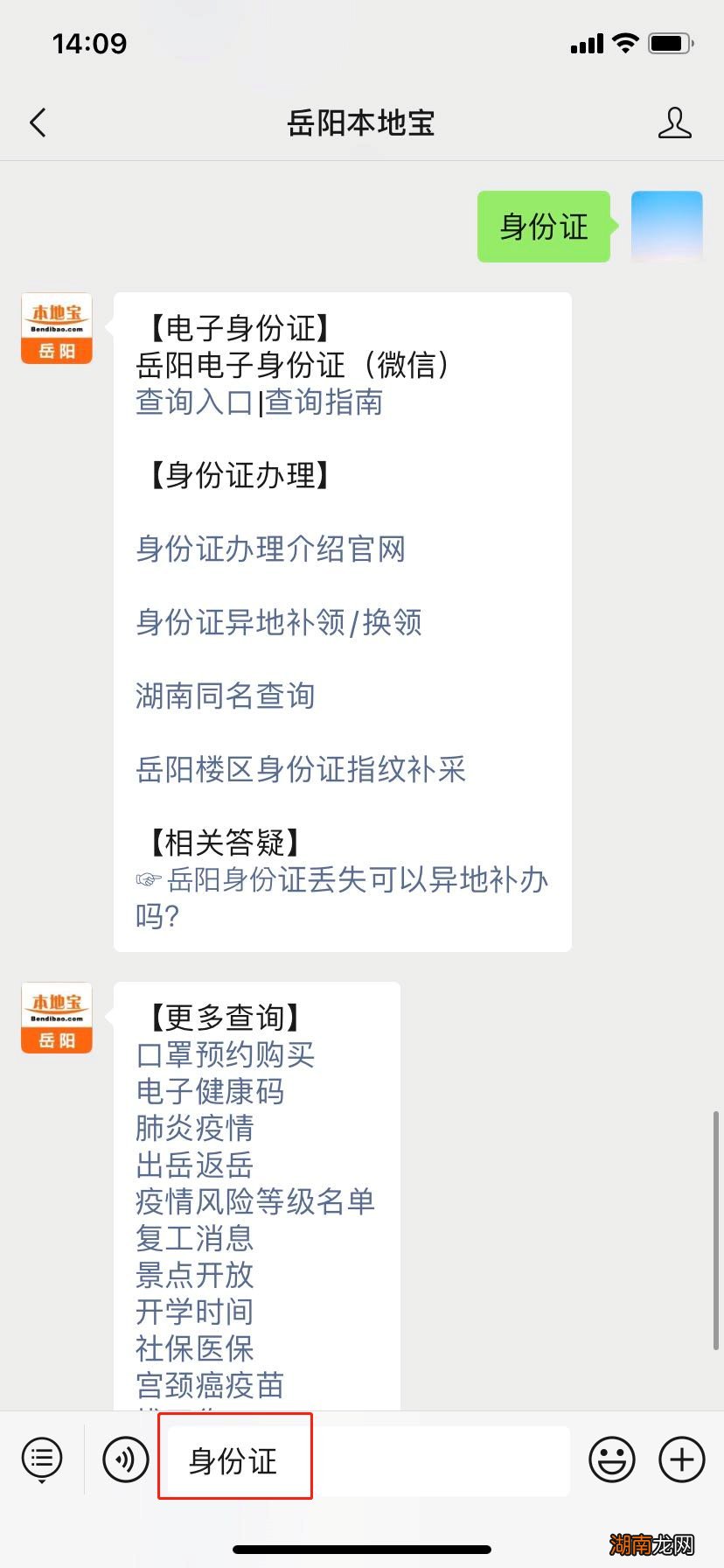The height and width of the screenshot is (1568, 724).
Task: Click 岳阳楼区身份证指纹补采 link
Action: tap(300, 770)
